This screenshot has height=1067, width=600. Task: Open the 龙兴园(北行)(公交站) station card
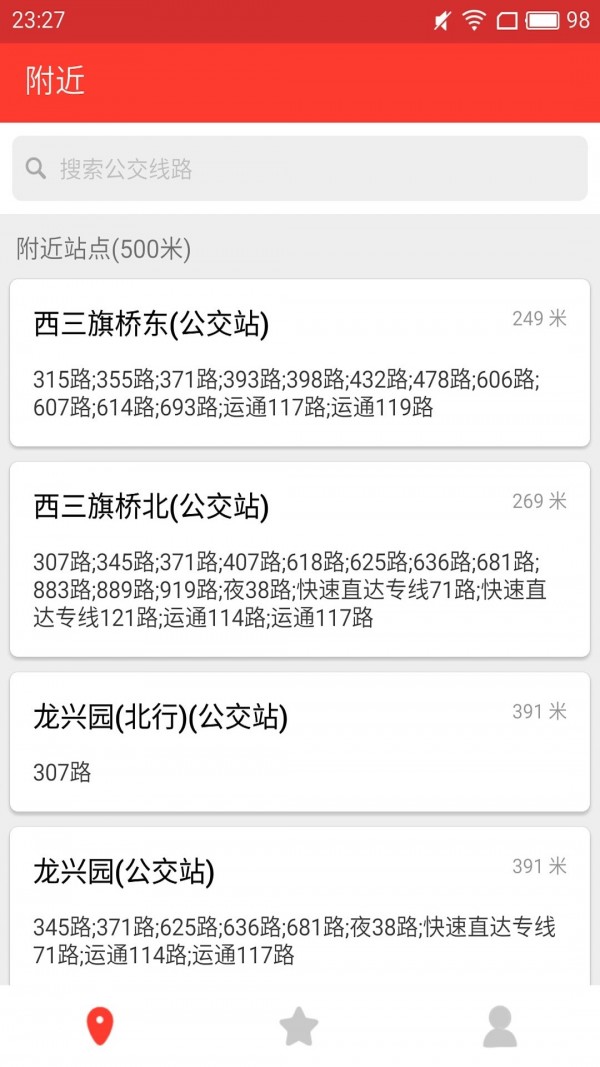pos(300,741)
